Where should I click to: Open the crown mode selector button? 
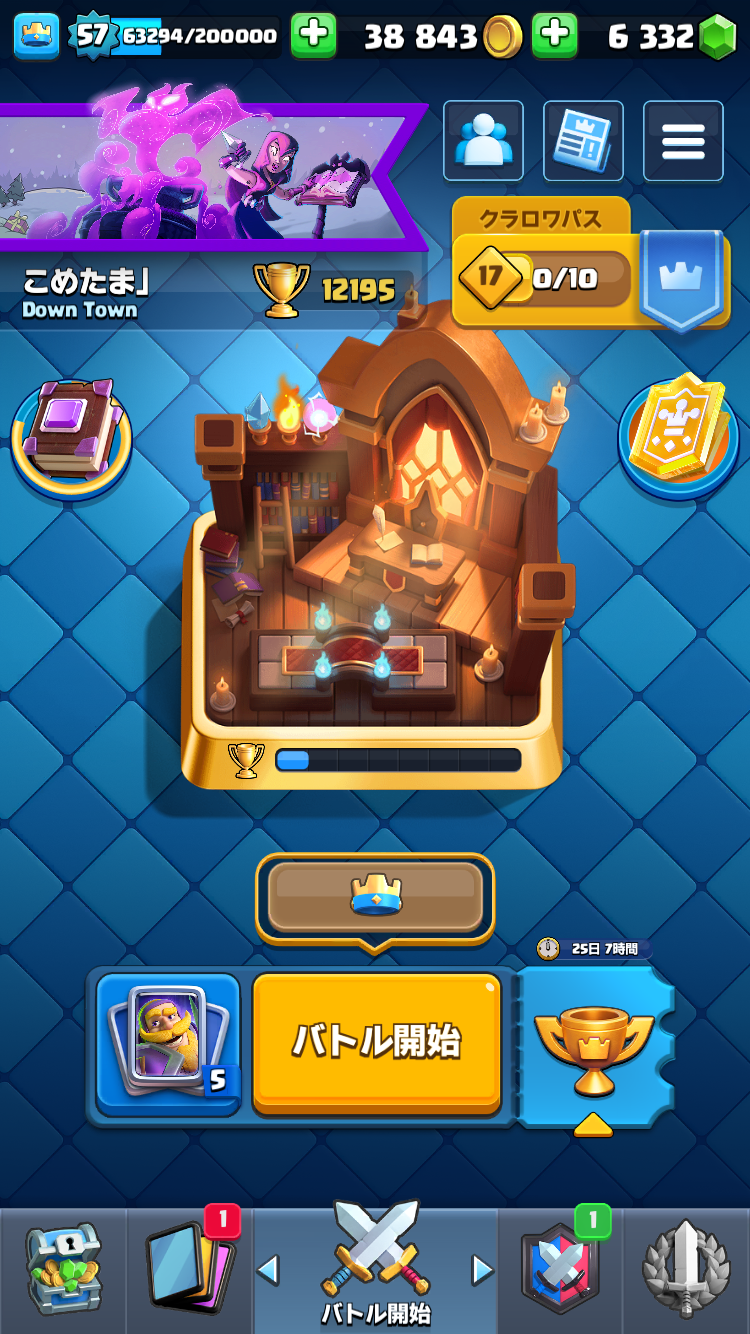(375, 897)
